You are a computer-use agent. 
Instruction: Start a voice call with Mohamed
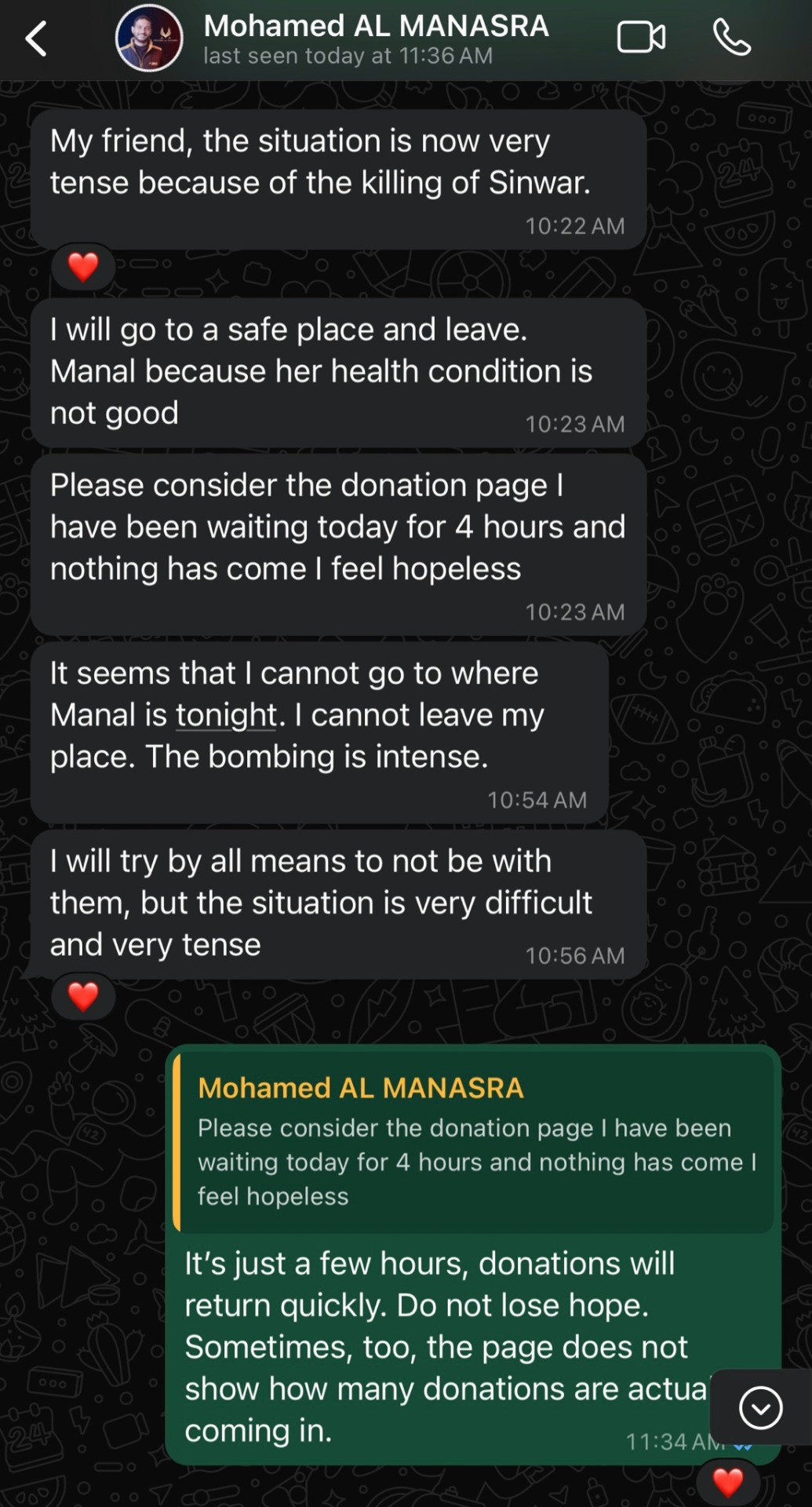[x=731, y=38]
